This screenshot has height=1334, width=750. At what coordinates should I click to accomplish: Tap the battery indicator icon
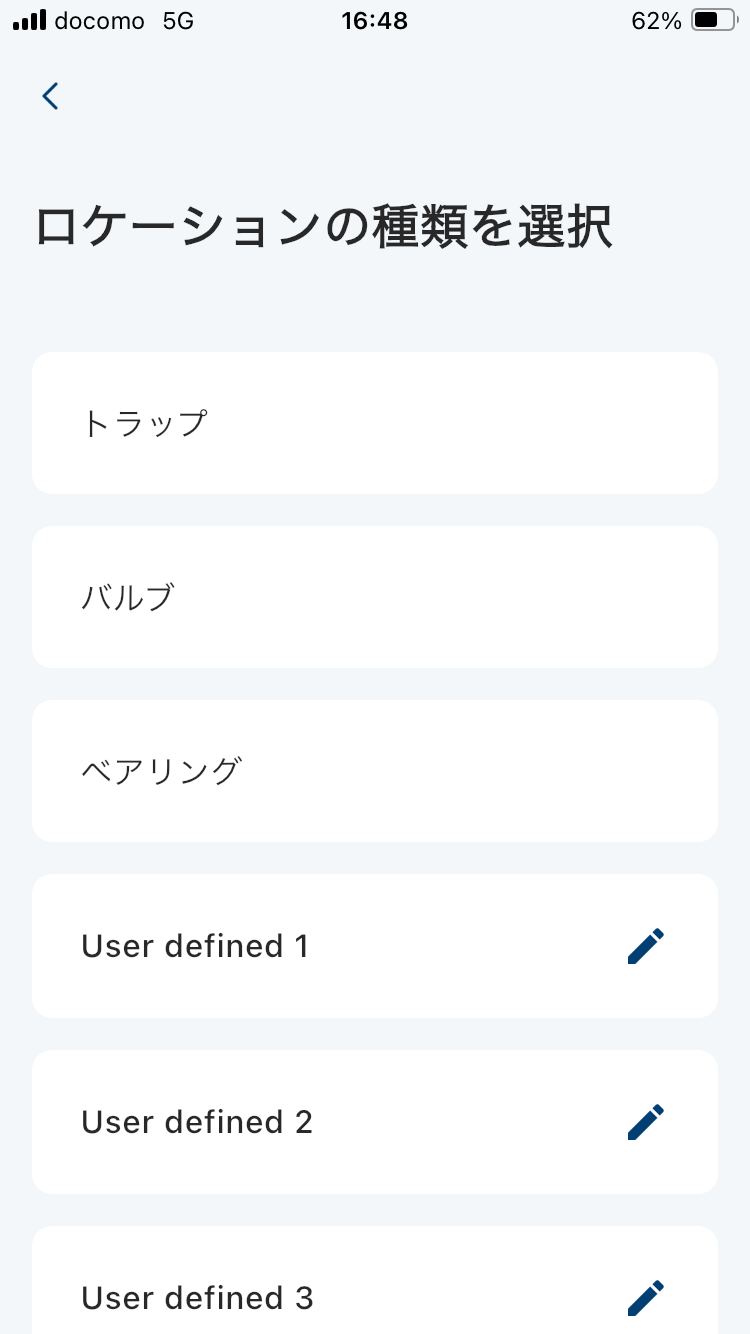[x=712, y=20]
